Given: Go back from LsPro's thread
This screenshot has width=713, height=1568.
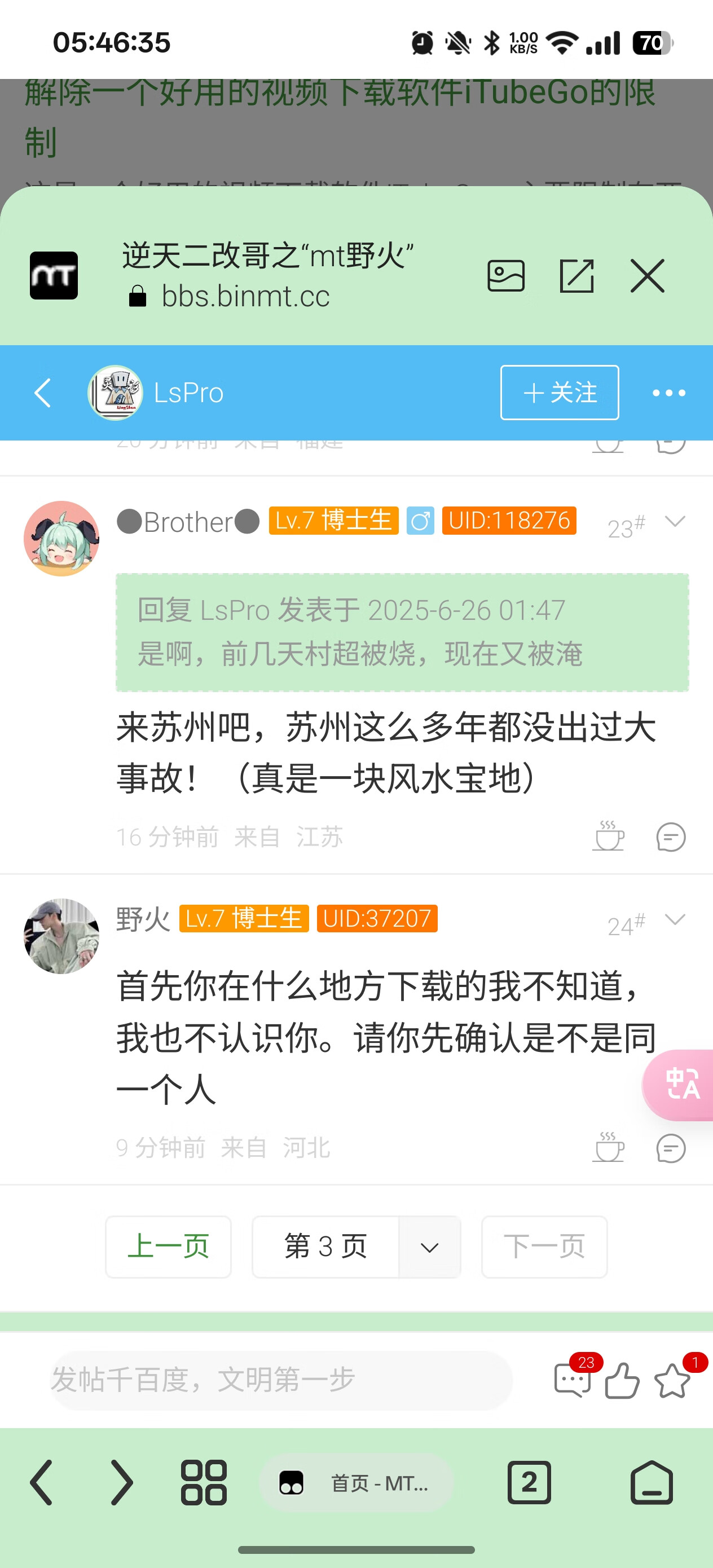Looking at the screenshot, I should point(43,393).
